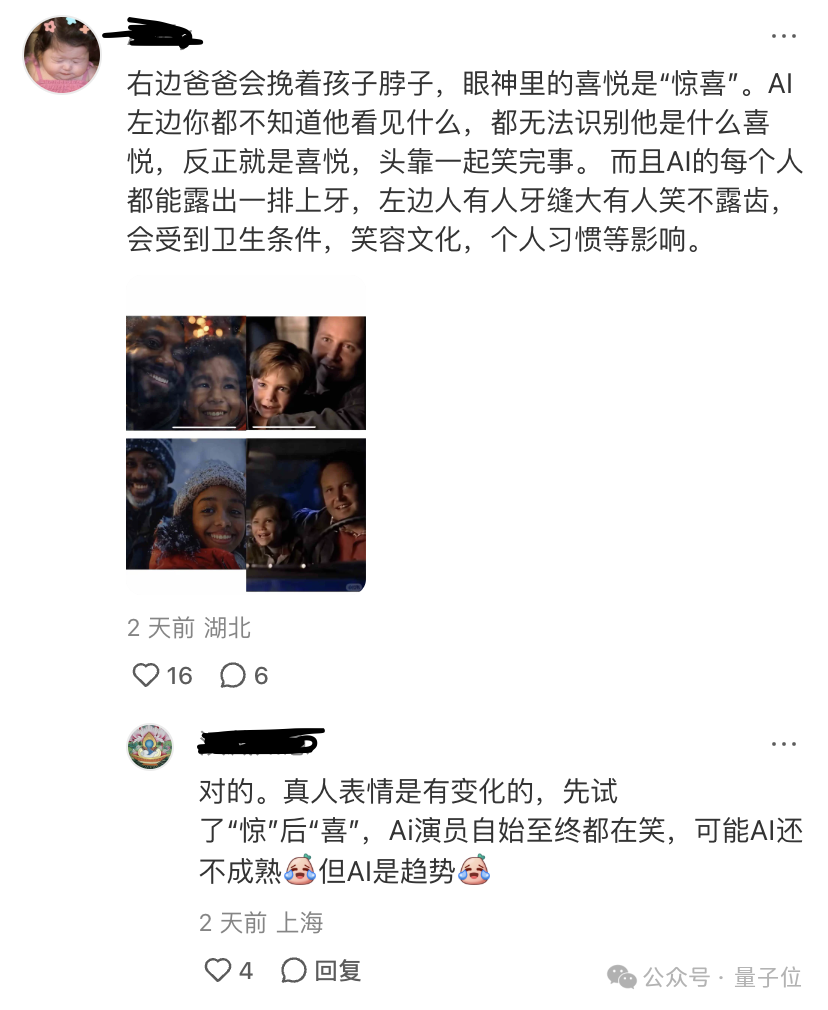
Task: Open the overflow menu on the 湖北 comment
Action: pyautogui.click(x=784, y=37)
